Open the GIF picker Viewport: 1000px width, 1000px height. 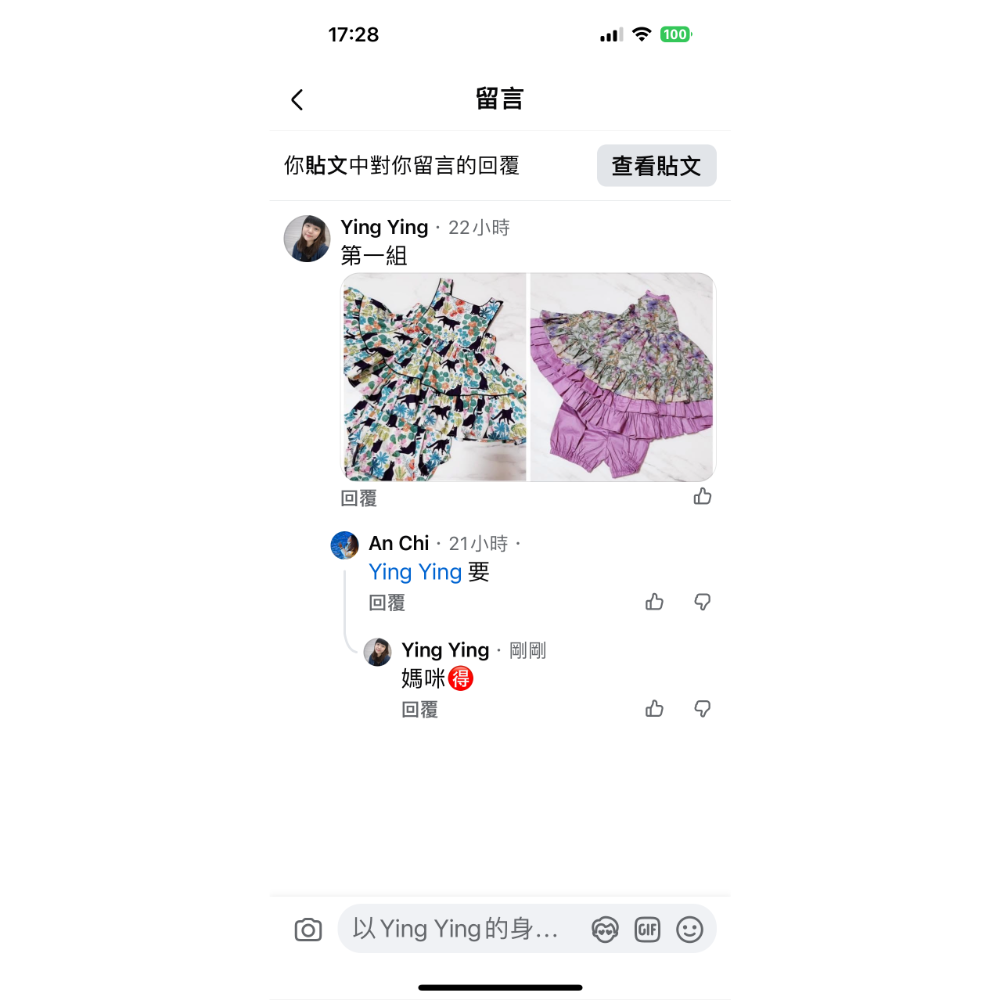(x=647, y=930)
